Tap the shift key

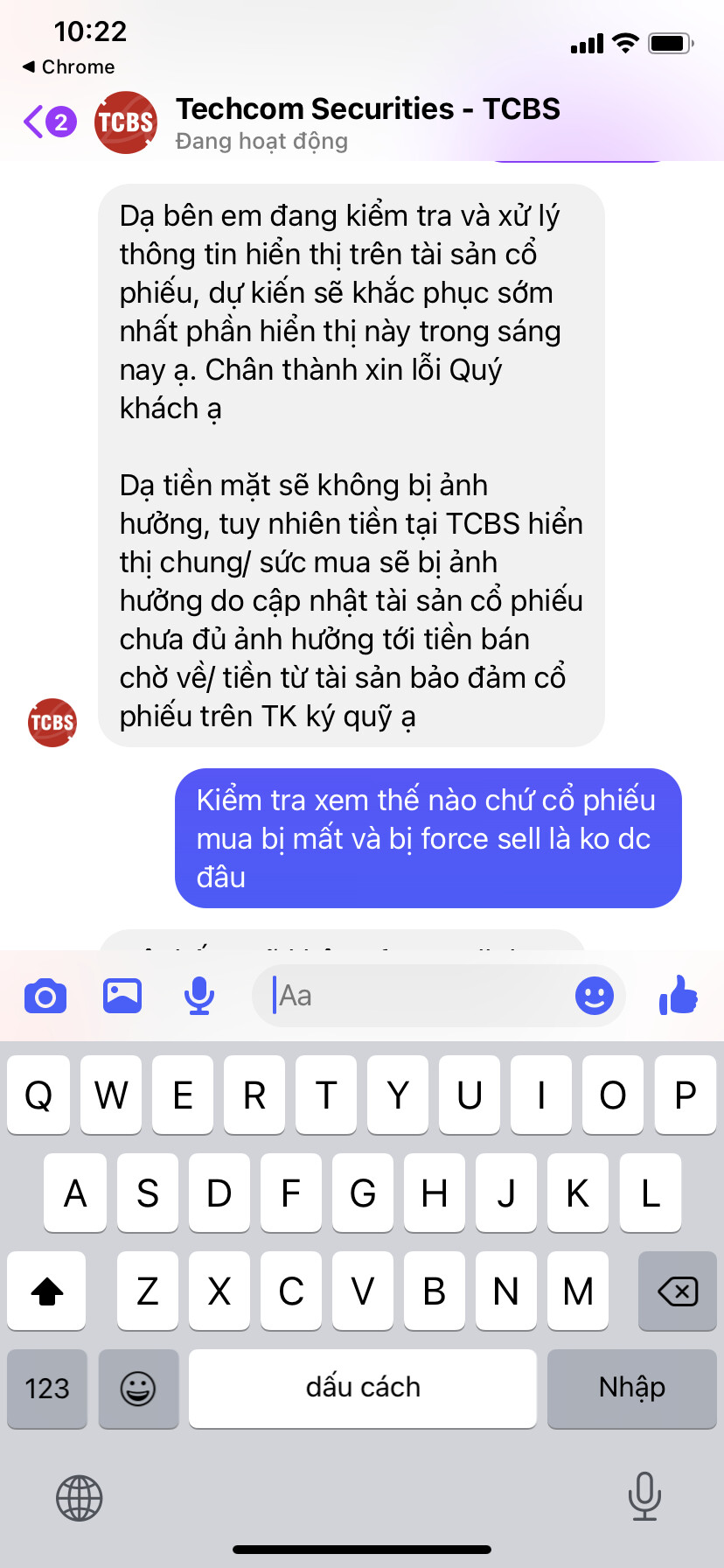coord(47,1291)
